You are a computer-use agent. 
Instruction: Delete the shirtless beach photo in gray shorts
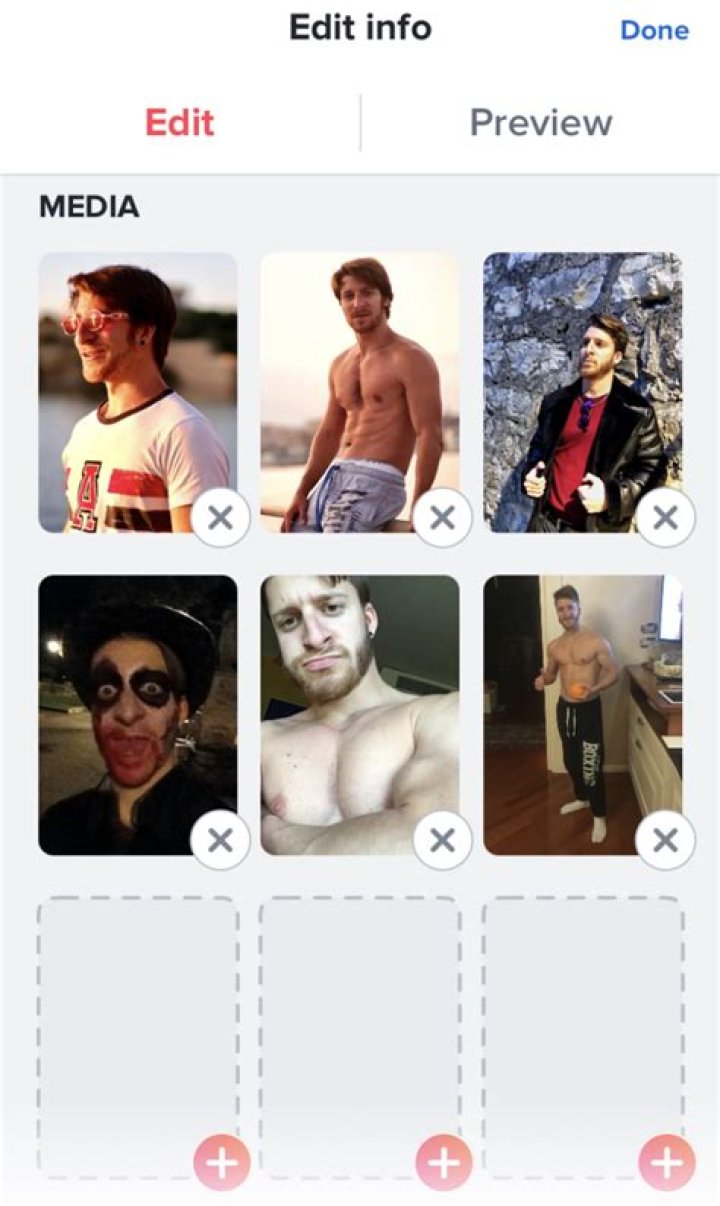click(442, 518)
